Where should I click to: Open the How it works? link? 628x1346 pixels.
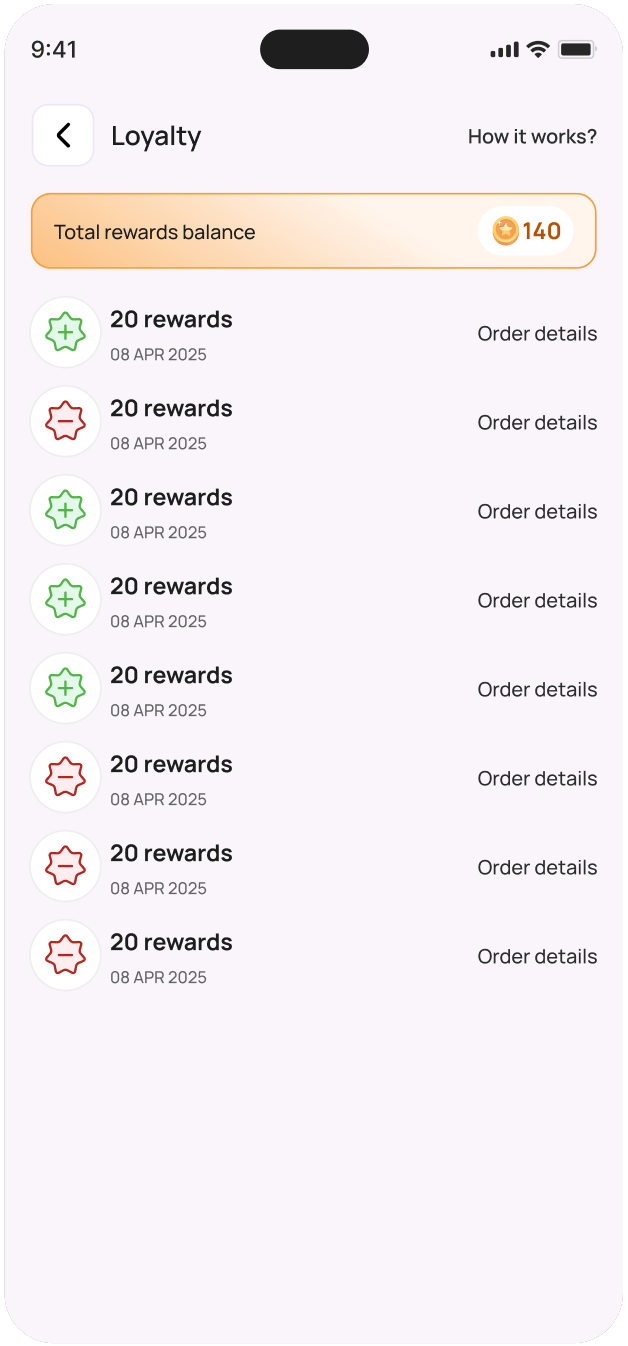coord(532,137)
